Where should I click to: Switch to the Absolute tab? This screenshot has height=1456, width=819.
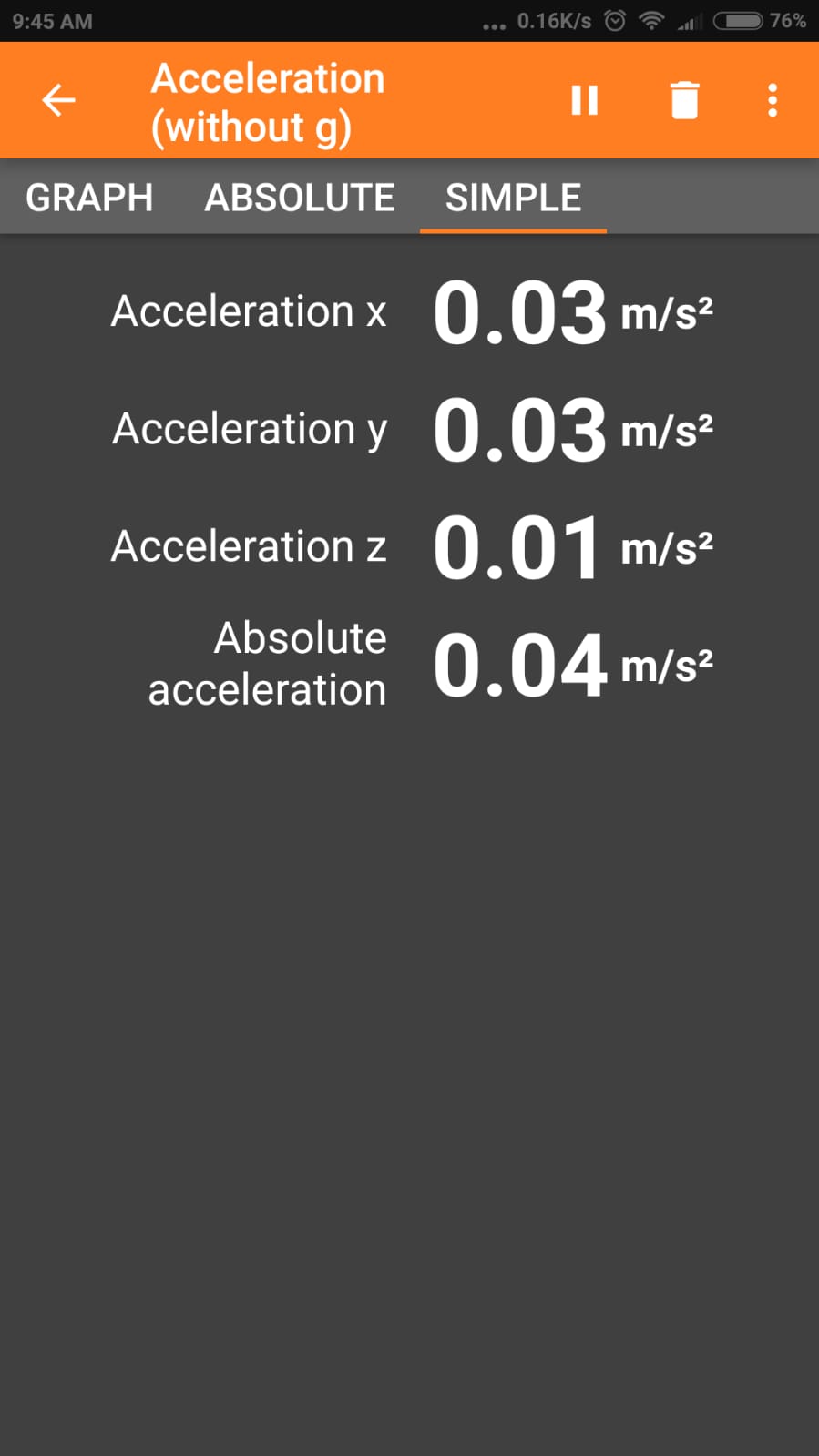300,198
